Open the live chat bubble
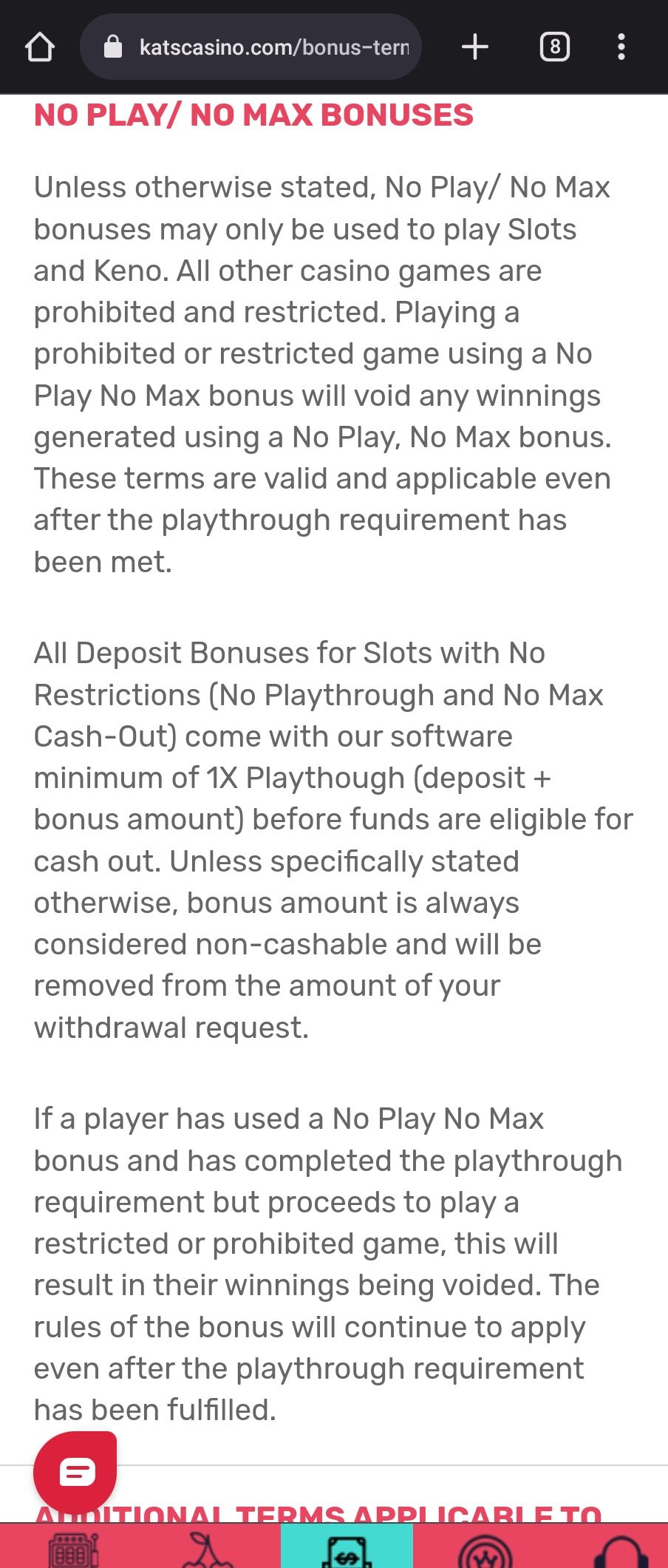This screenshot has height=1568, width=668. [x=75, y=1473]
